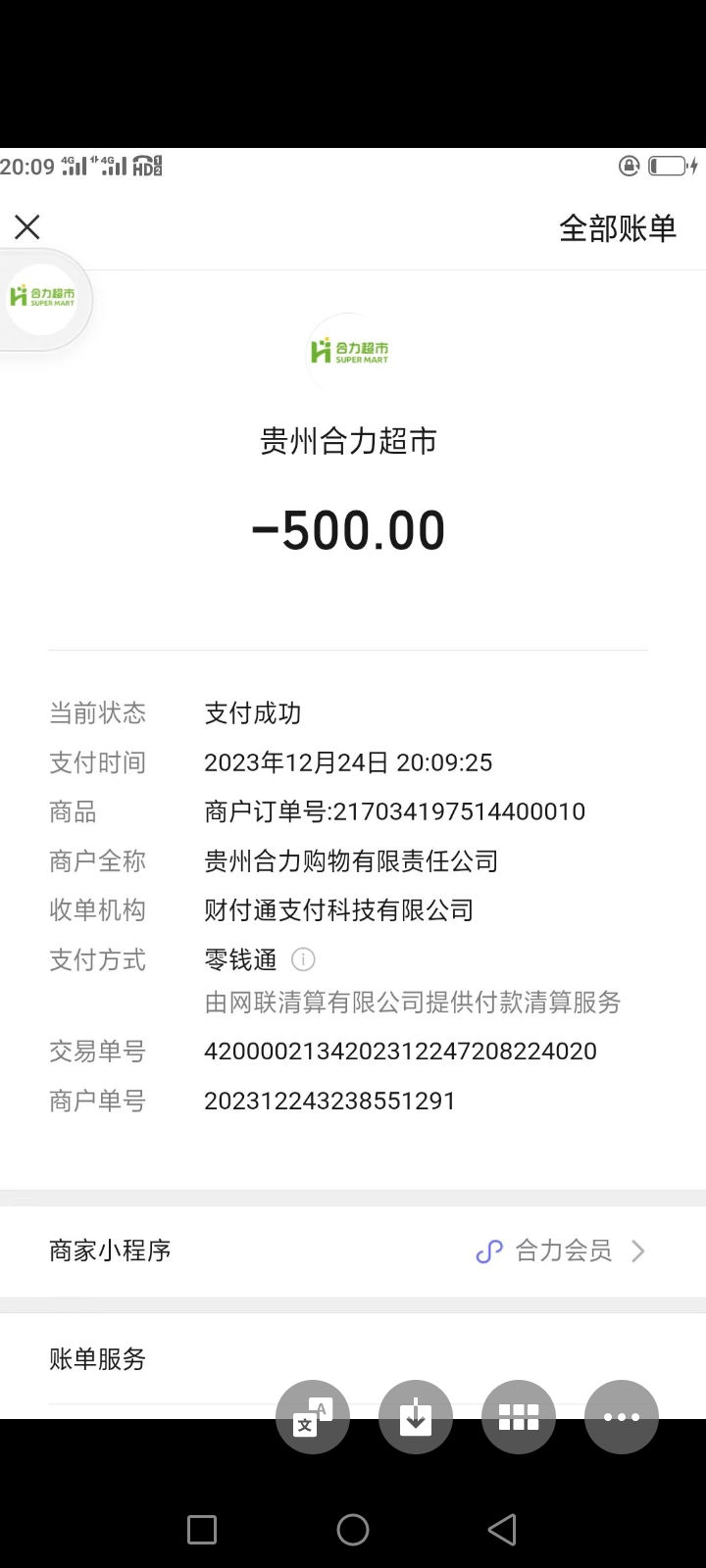Open the grid floating button
The width and height of the screenshot is (706, 1568).
pyautogui.click(x=519, y=1417)
